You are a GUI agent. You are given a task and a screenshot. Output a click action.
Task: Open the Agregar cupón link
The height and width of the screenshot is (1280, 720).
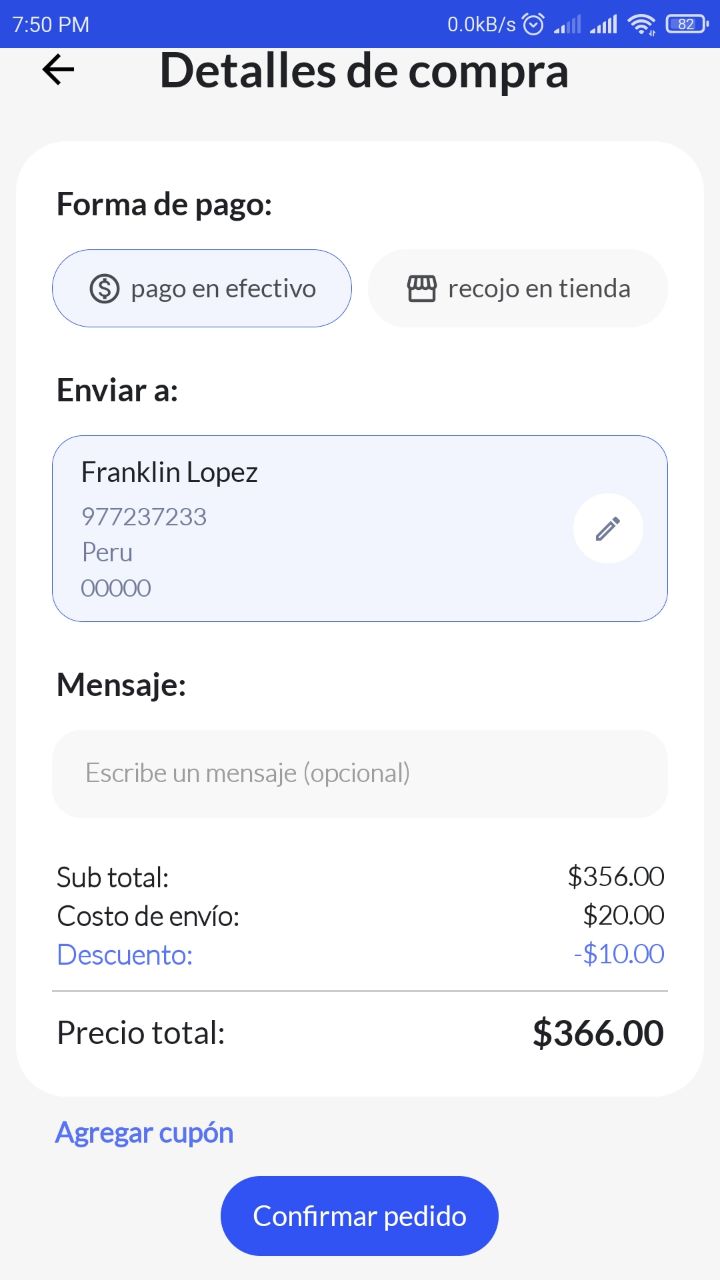tap(144, 1132)
